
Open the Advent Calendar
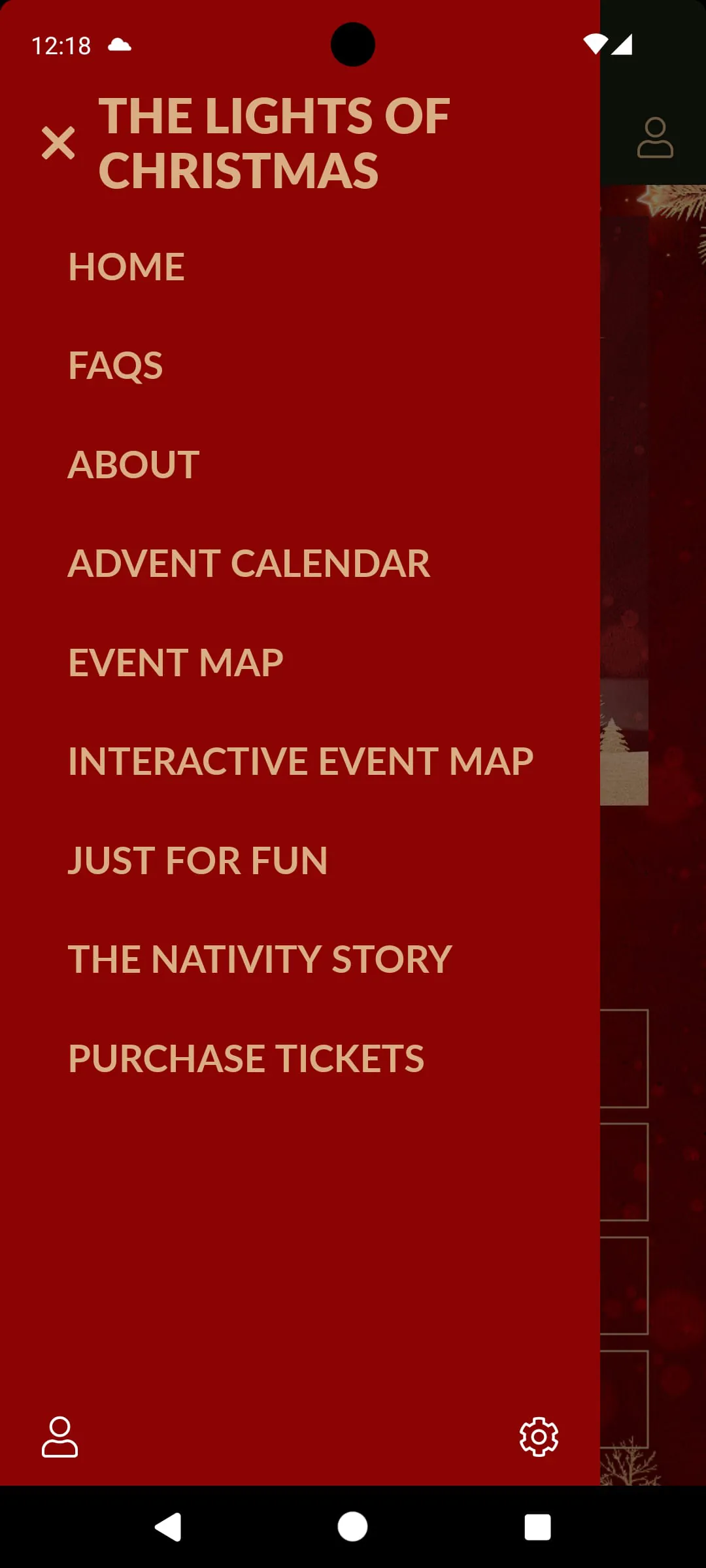click(248, 563)
